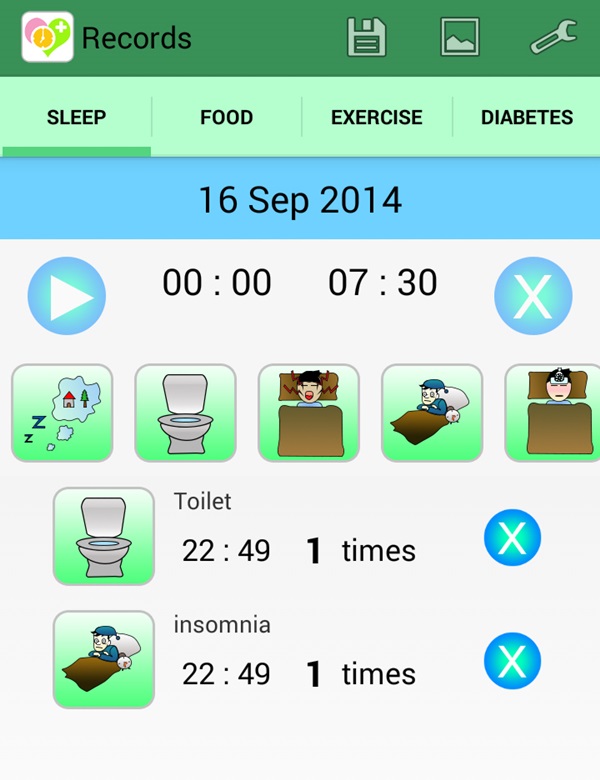Switch to the EXERCISE tab
This screenshot has height=780, width=600.
377,117
